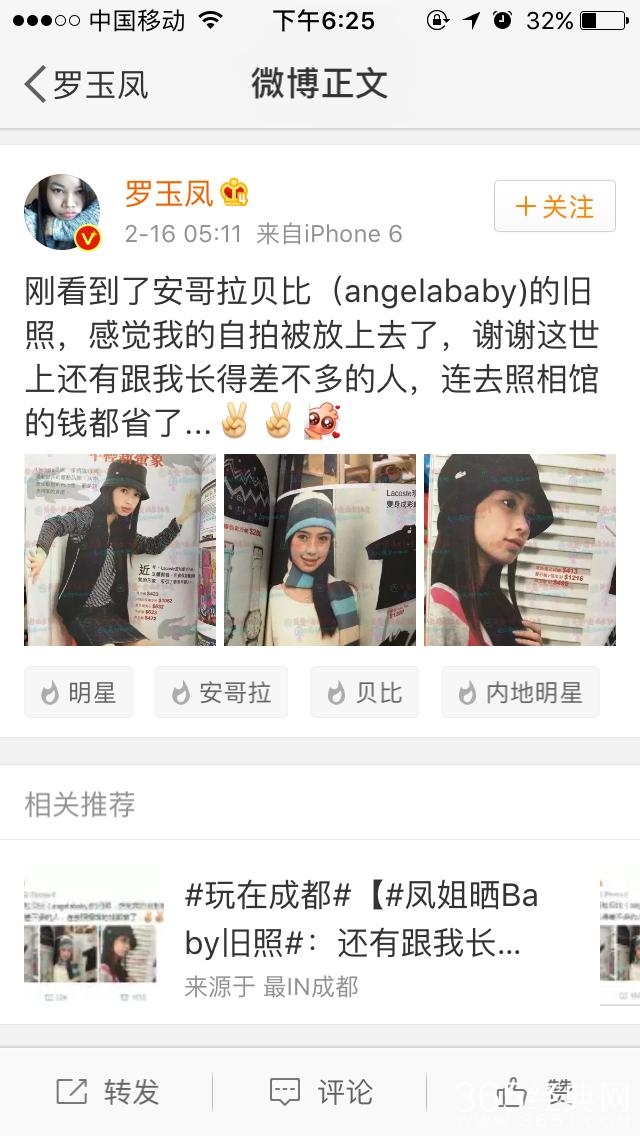Select the 内地明星 topic chip
640x1136 pixels.
(x=520, y=692)
